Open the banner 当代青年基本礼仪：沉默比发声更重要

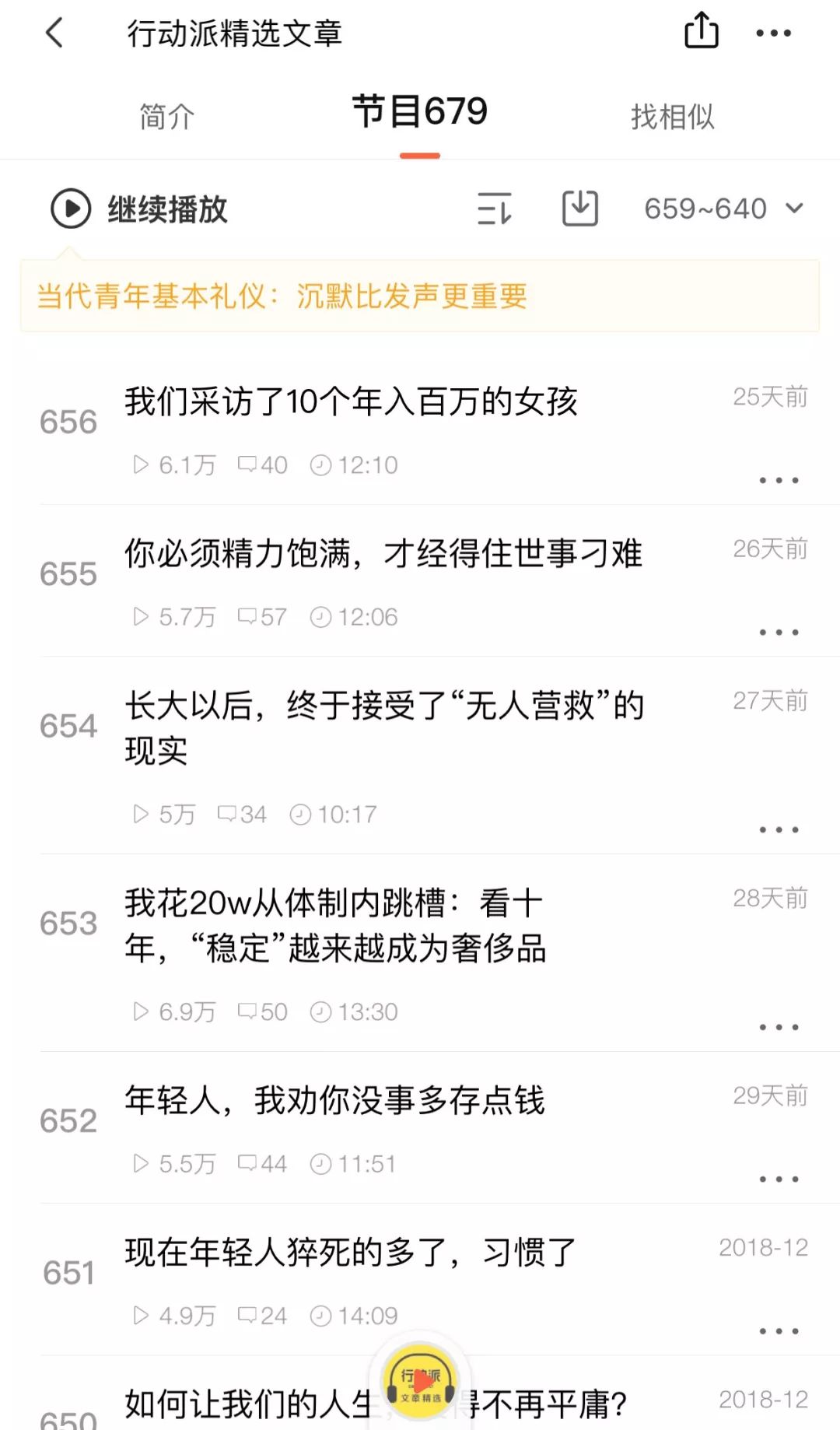(283, 296)
